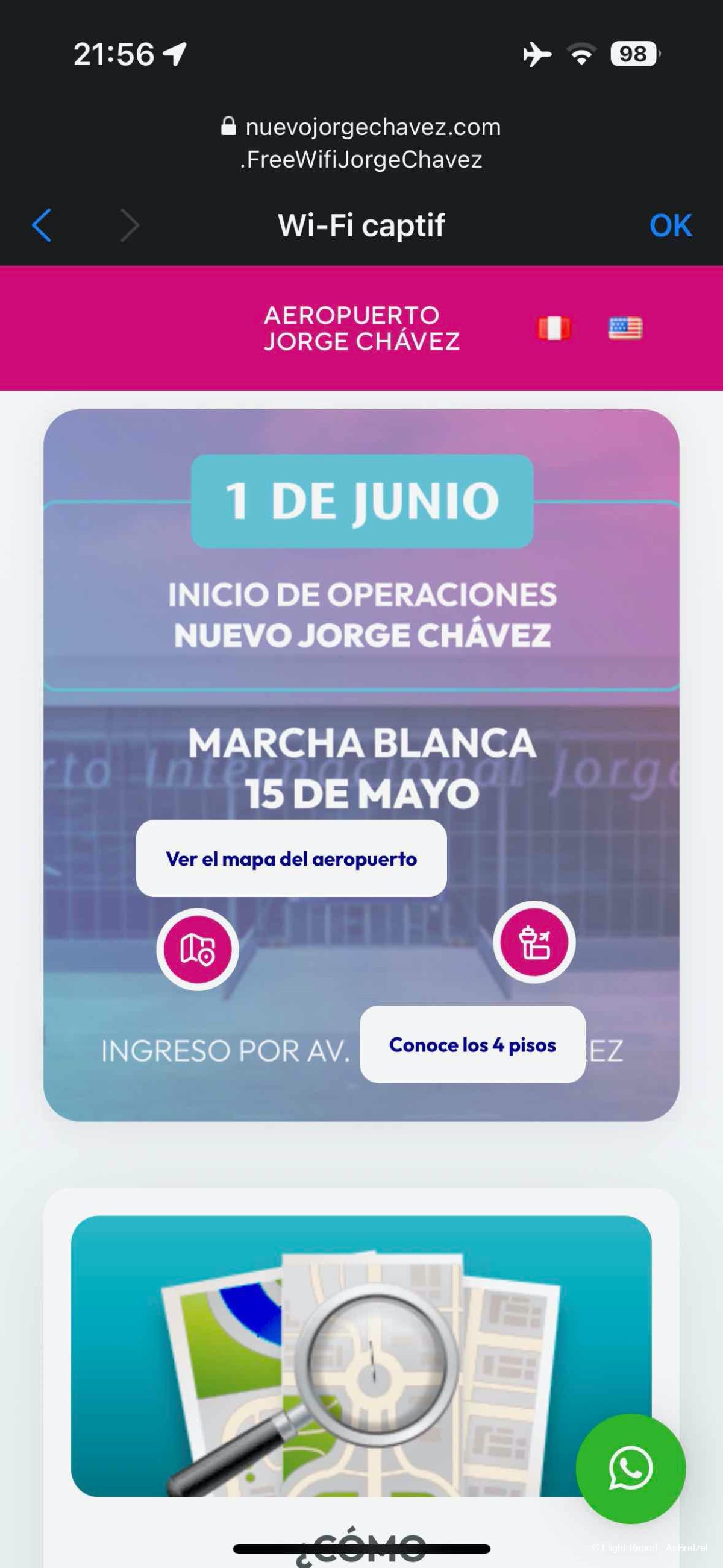This screenshot has width=723, height=1568.
Task: Tap OK to close the captive portal
Action: click(x=670, y=226)
